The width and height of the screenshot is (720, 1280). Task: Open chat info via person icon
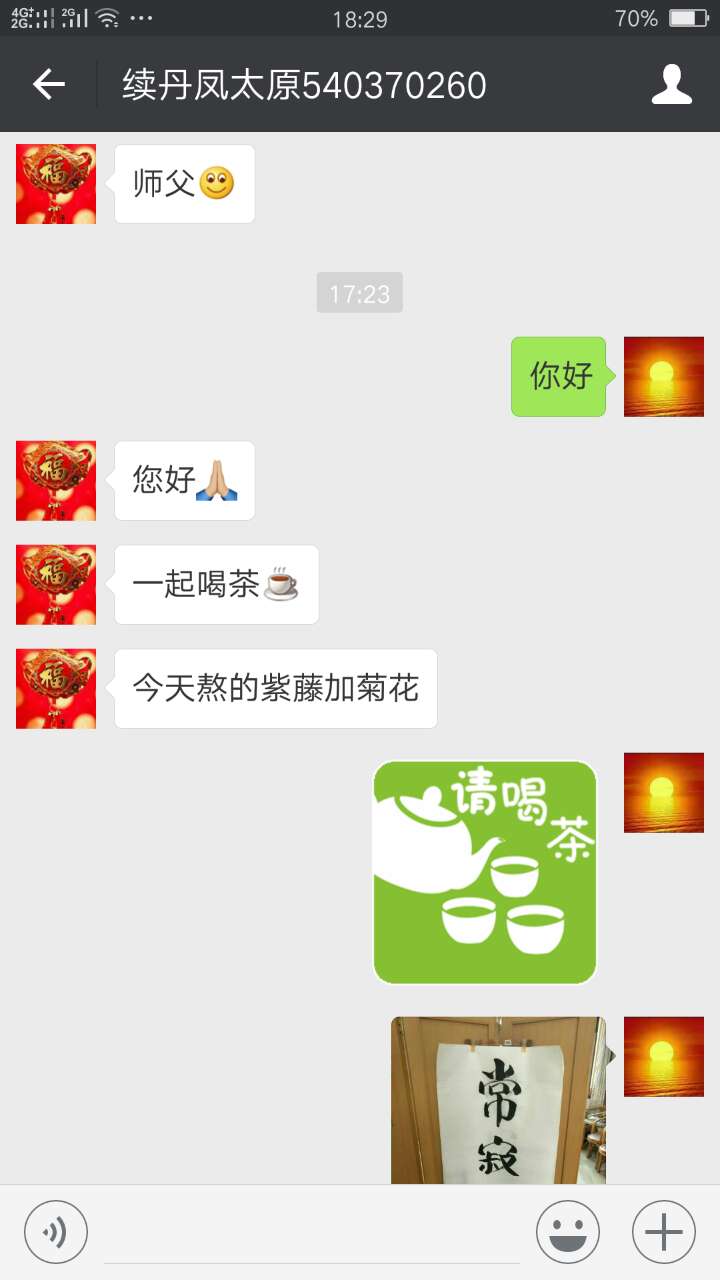pos(672,85)
